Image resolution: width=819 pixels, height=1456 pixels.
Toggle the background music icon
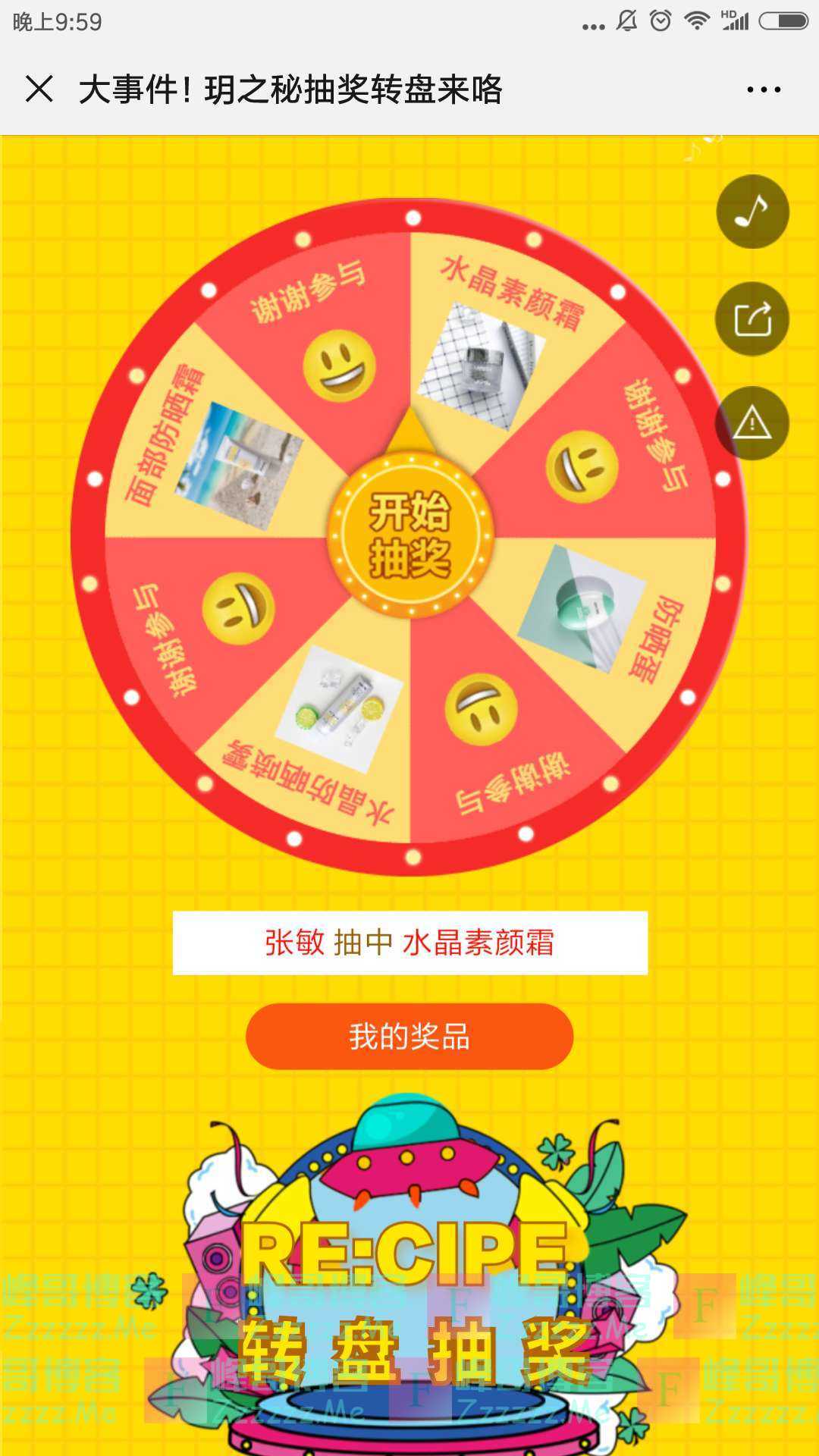752,212
